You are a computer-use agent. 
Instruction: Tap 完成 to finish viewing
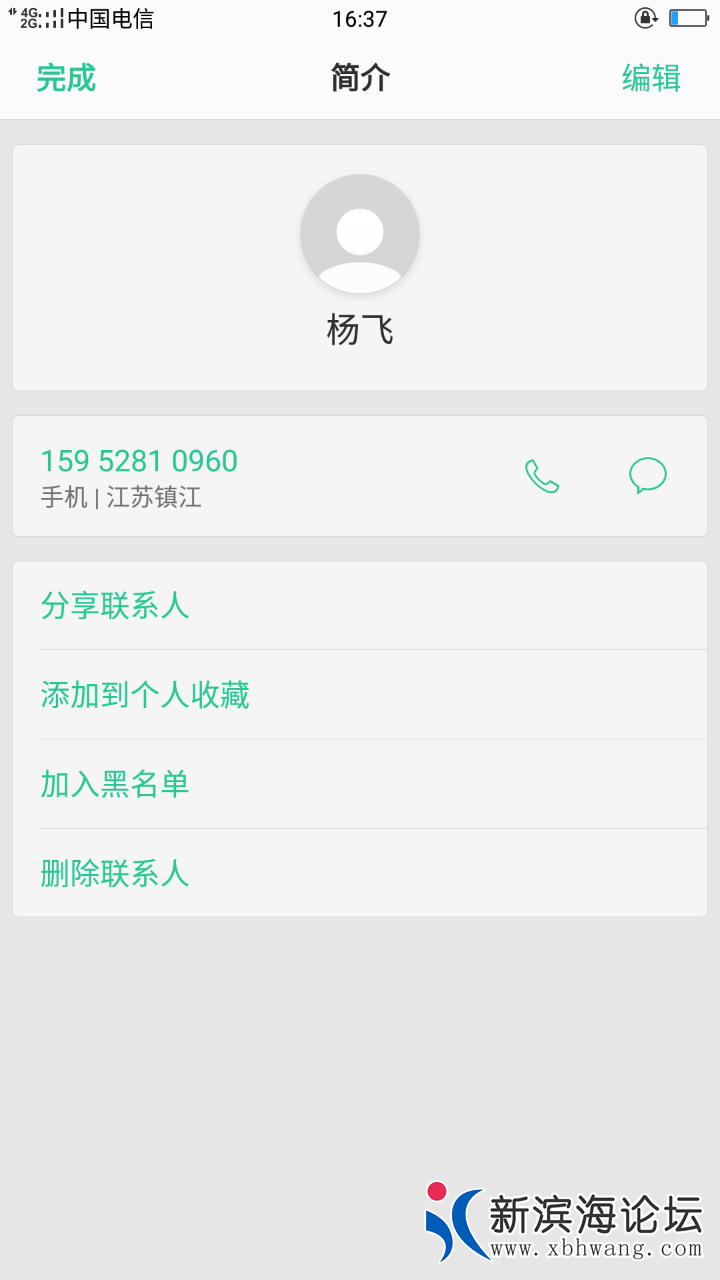[x=66, y=78]
